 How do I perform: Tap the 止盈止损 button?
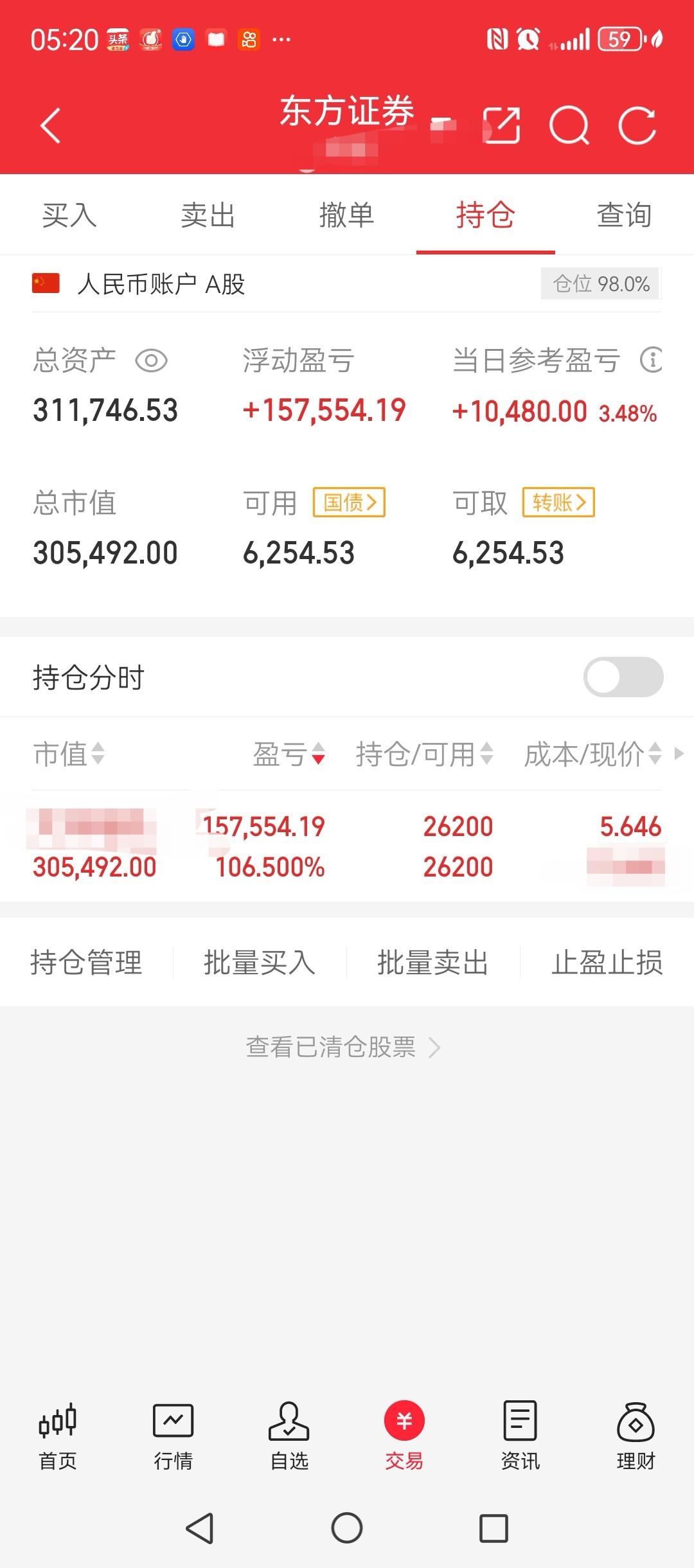[607, 962]
